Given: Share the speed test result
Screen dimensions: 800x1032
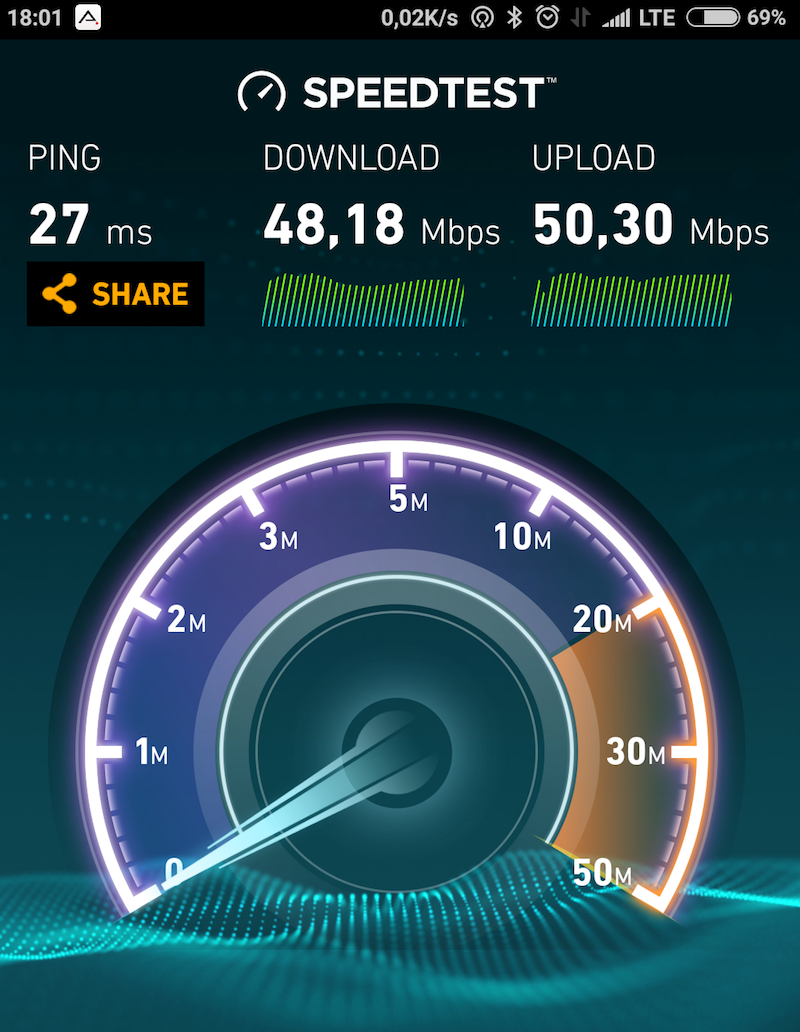Looking at the screenshot, I should click(116, 294).
